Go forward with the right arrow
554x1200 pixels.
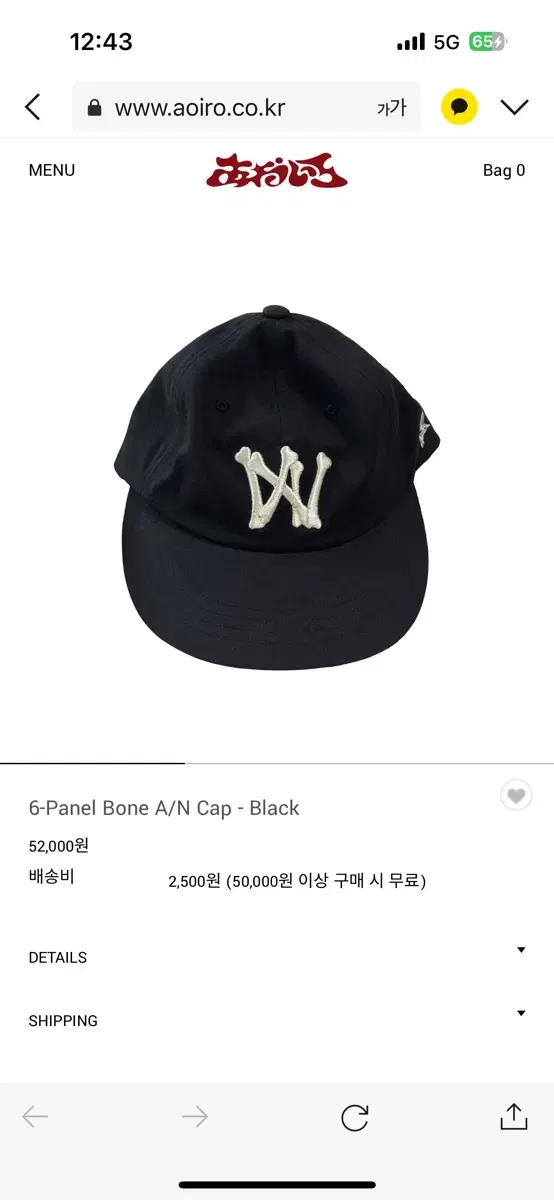pos(195,1117)
